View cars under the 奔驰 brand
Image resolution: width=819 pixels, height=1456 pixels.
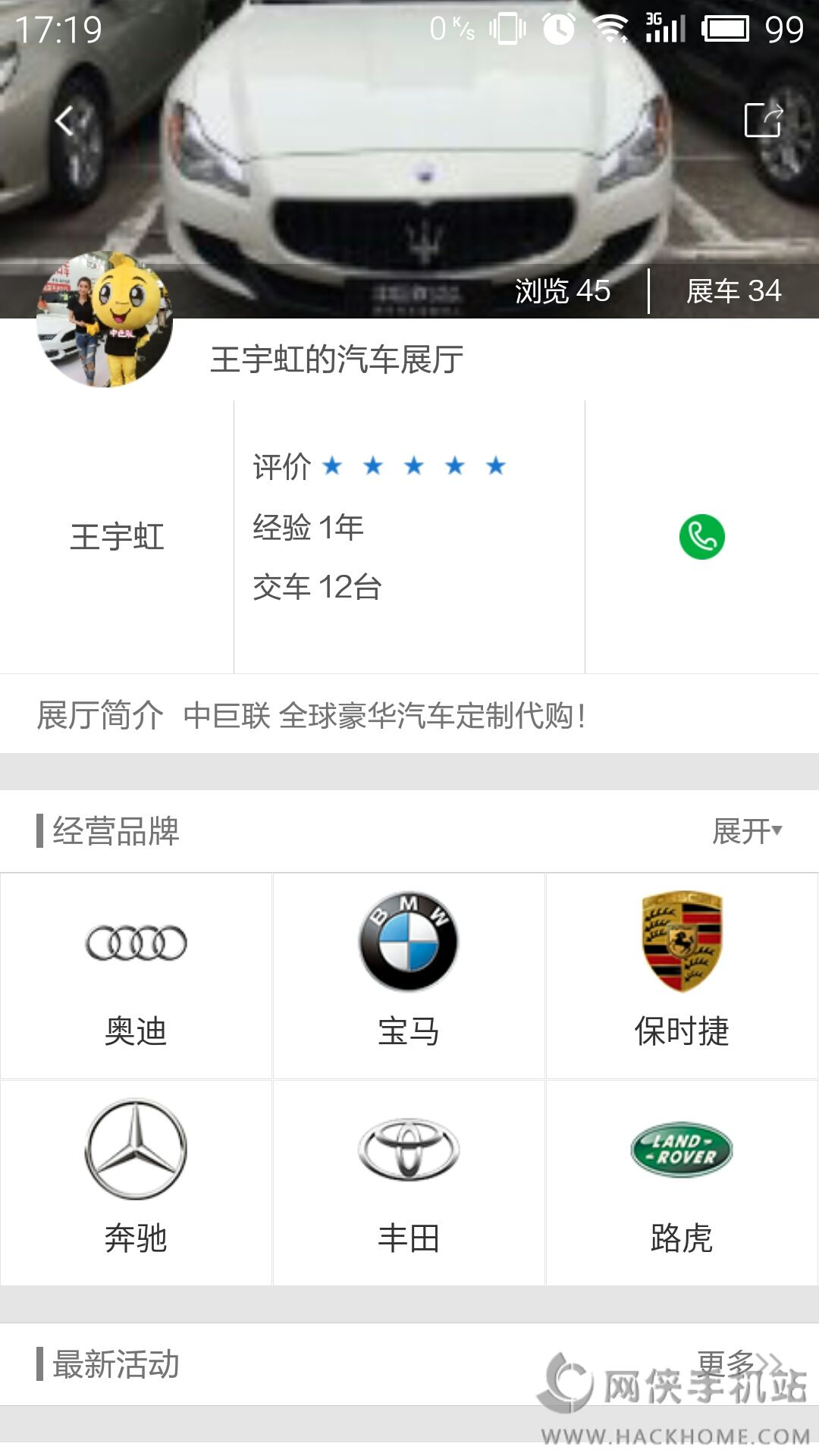pos(136,1181)
